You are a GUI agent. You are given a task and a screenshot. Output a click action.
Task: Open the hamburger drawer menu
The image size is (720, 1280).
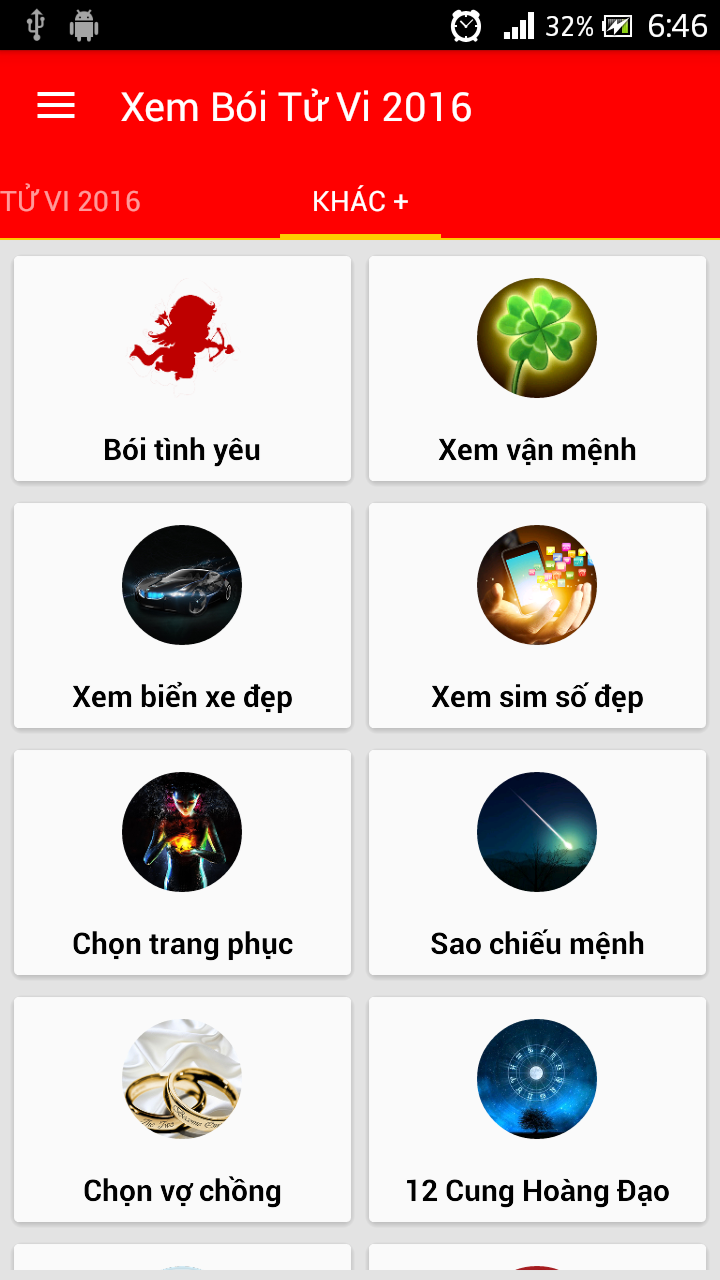coord(56,106)
